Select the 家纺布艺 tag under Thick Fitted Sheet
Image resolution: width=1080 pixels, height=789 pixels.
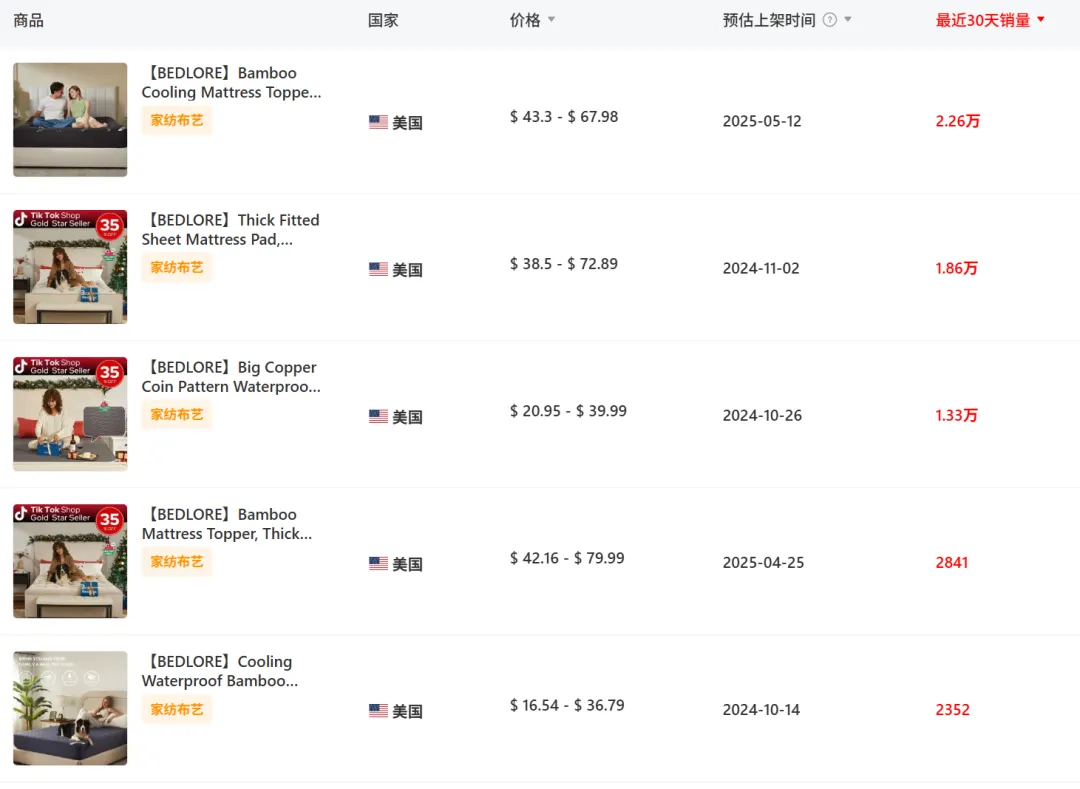click(x=177, y=268)
